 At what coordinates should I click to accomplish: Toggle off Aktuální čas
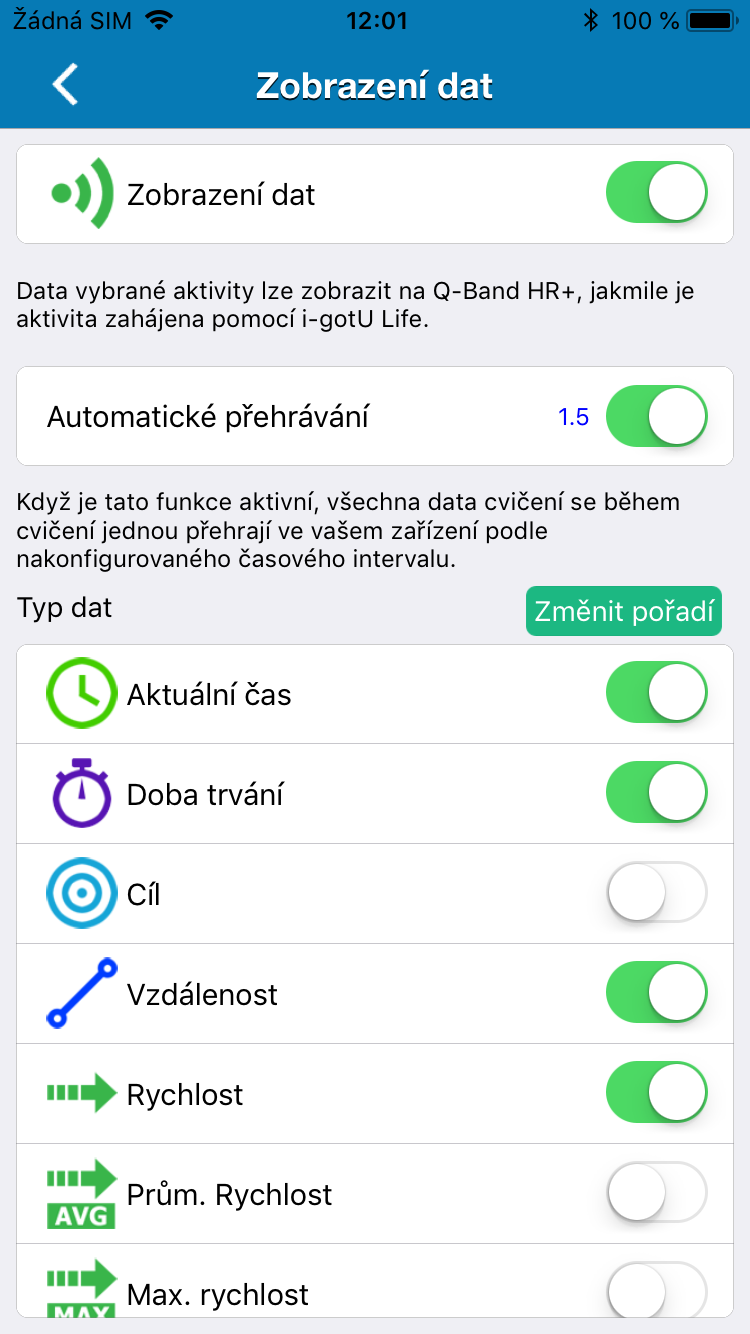[x=656, y=693]
